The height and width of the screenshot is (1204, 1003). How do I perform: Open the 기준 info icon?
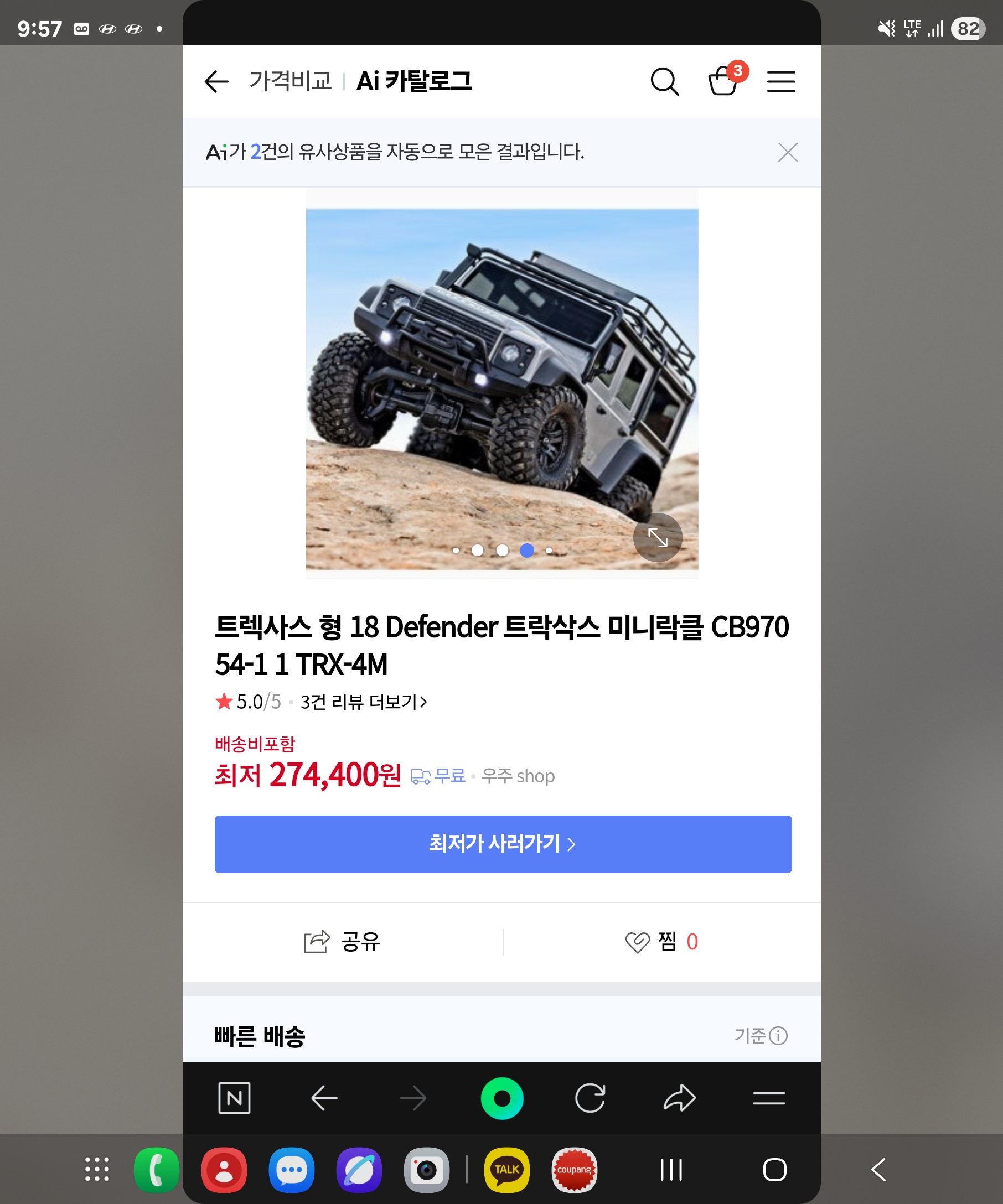pos(778,1035)
